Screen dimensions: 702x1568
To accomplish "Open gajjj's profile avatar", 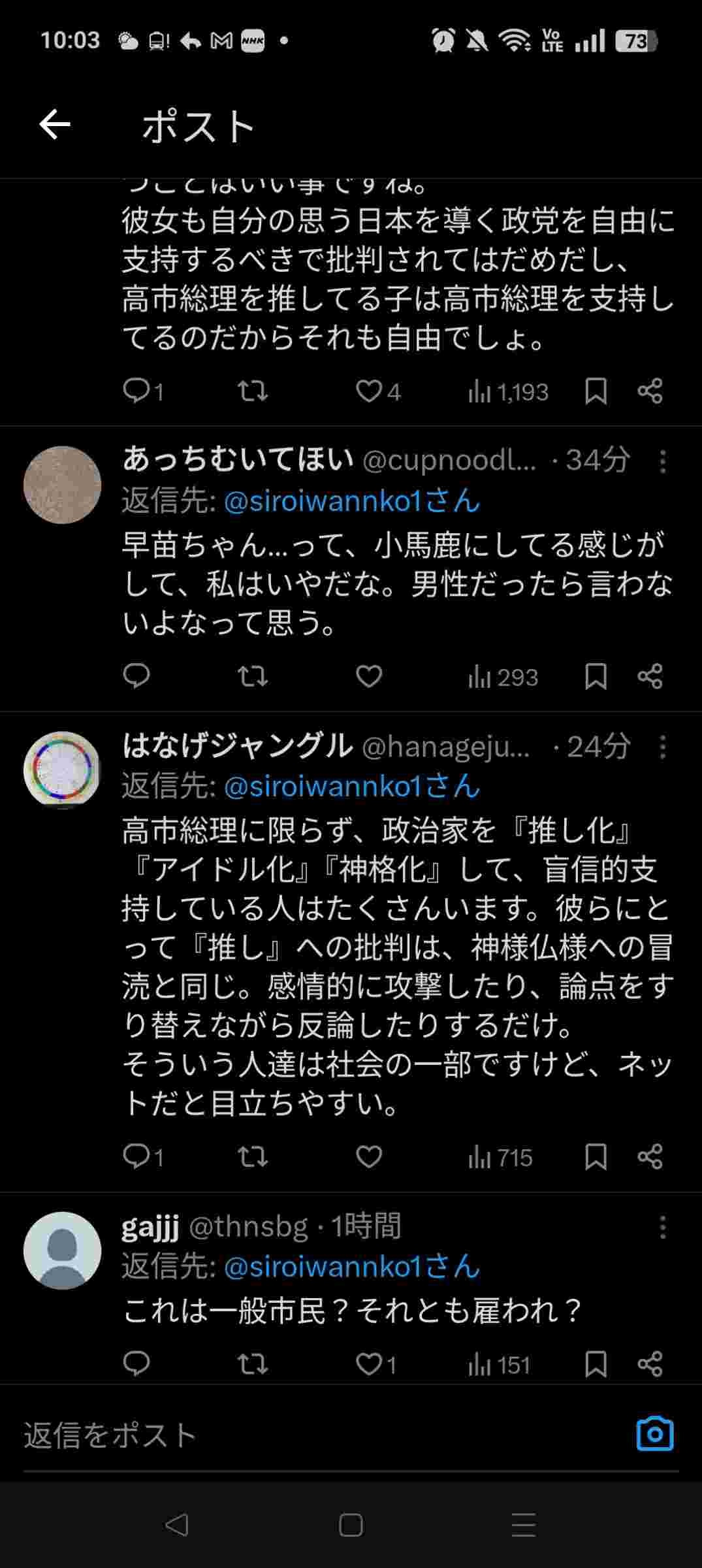I will pyautogui.click(x=62, y=1250).
